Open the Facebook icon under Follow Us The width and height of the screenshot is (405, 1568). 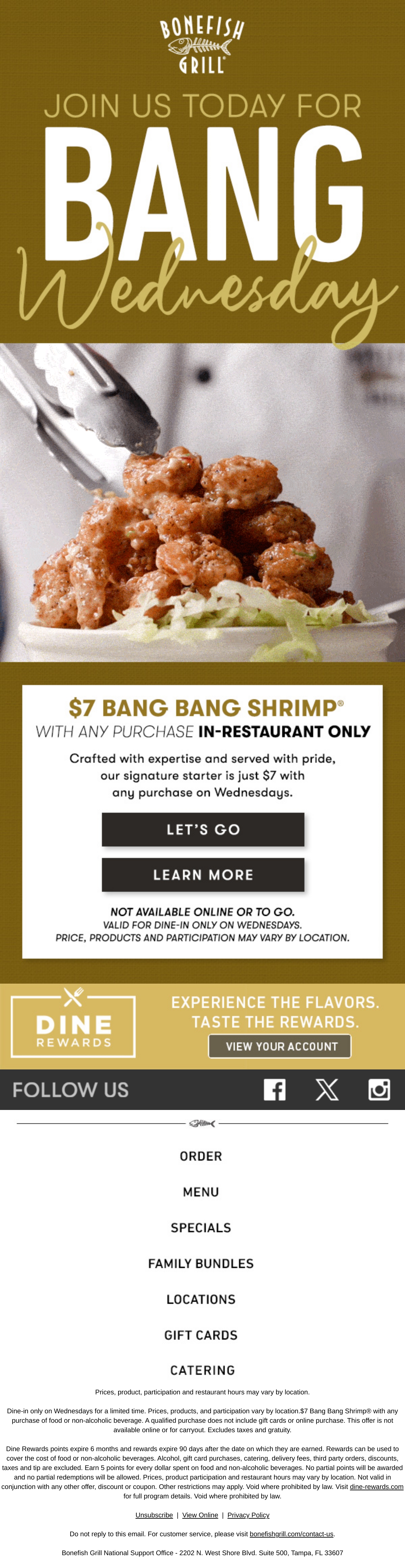pyautogui.click(x=275, y=1089)
